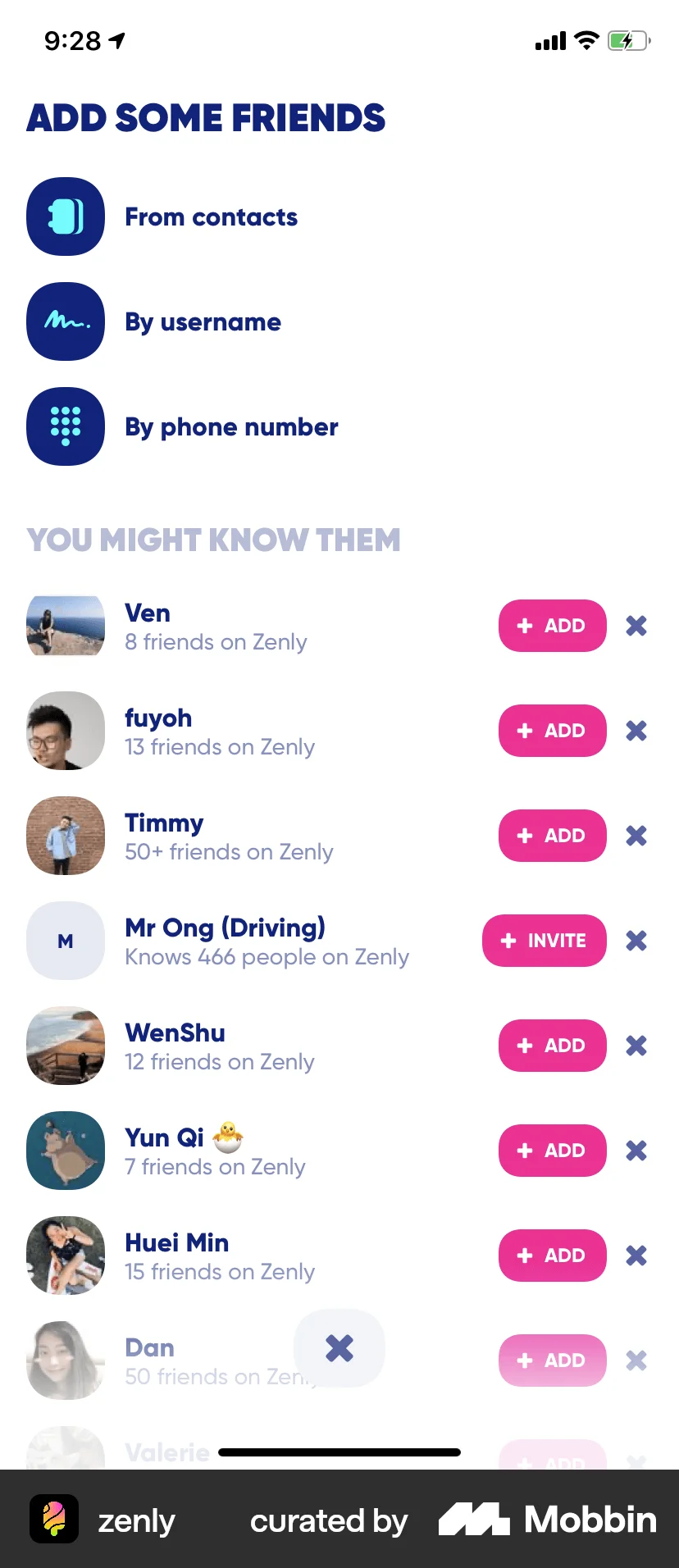679x1568 pixels.
Task: Dismiss Dan's suggestion with the X icon
Action: click(x=339, y=1348)
